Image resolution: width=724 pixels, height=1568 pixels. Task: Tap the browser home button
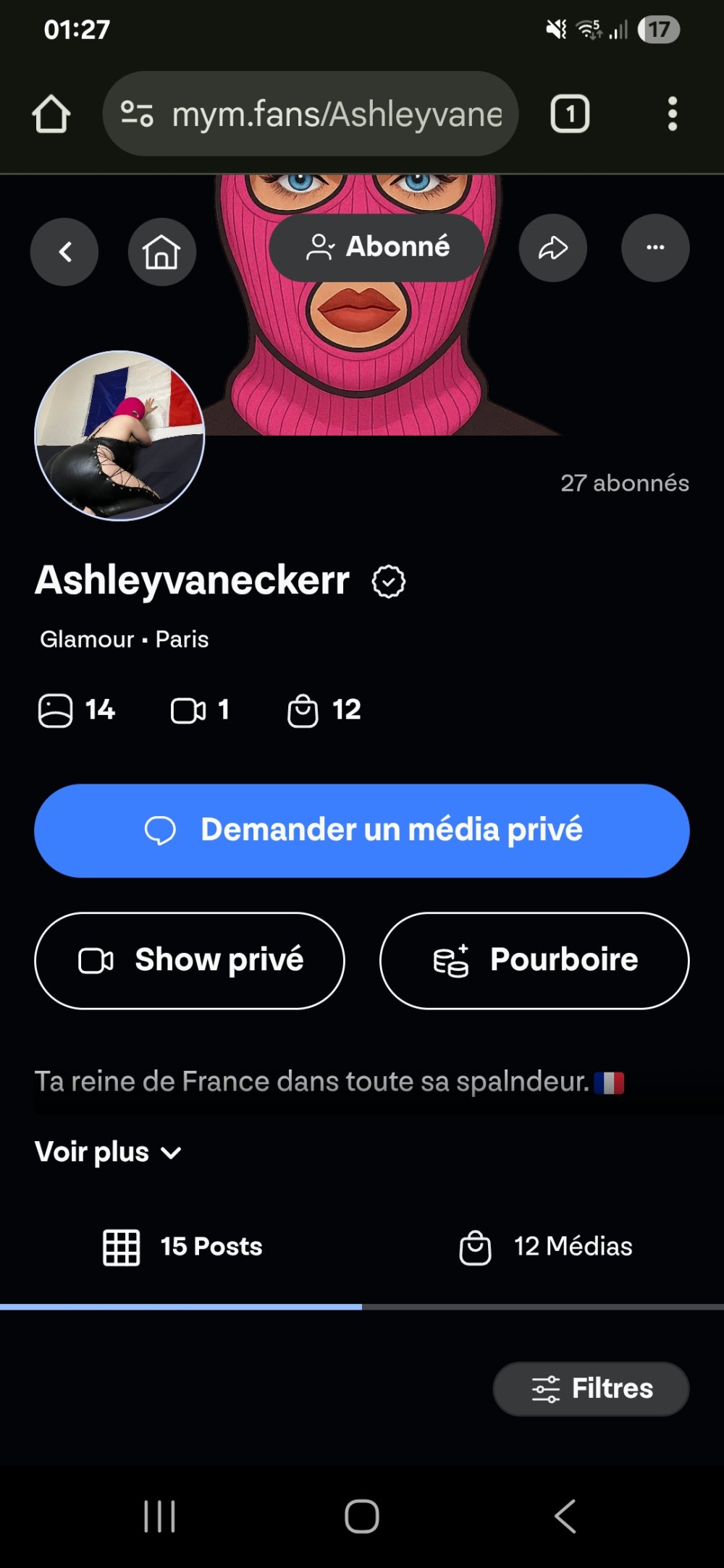51,114
